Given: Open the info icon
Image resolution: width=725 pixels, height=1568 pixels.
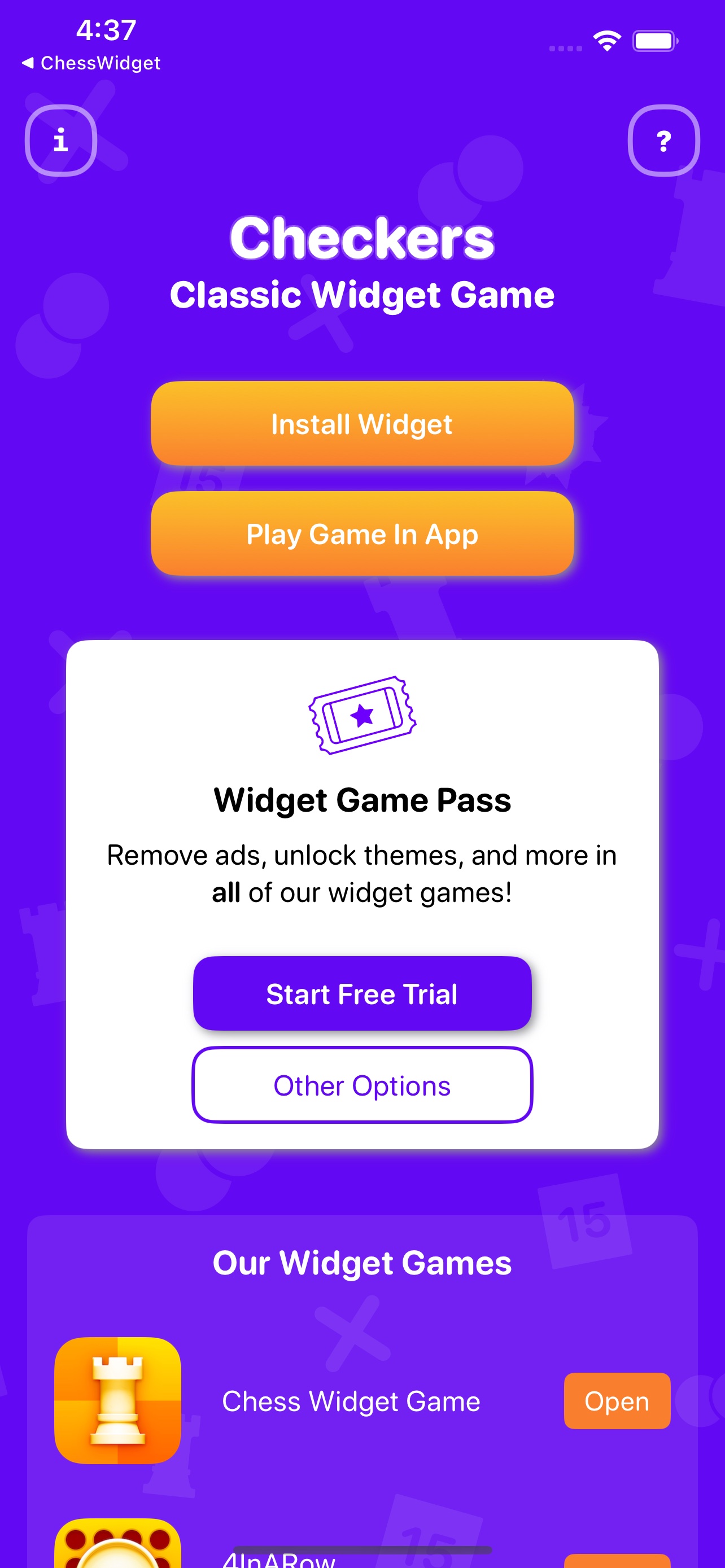Looking at the screenshot, I should (x=61, y=141).
